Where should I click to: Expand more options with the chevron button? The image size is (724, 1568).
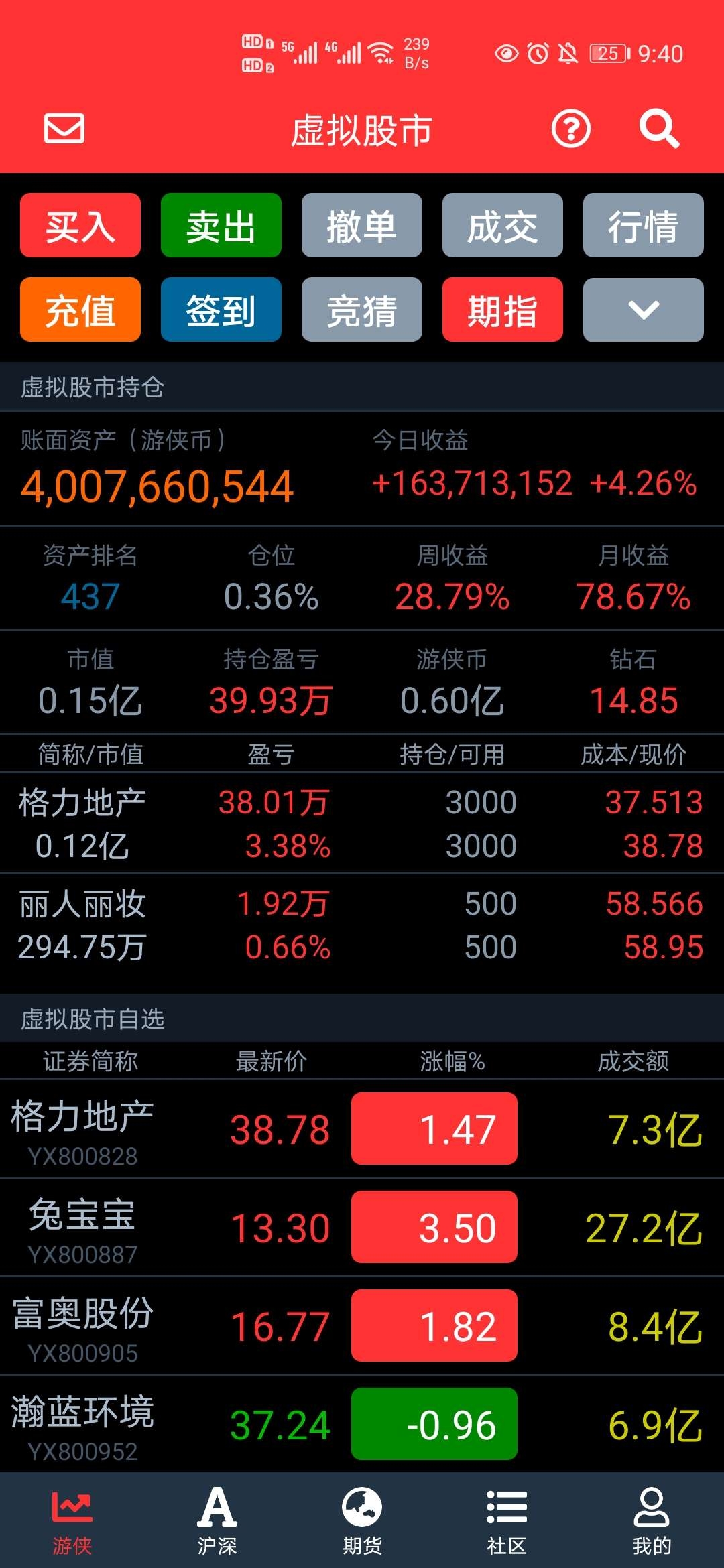click(x=644, y=310)
